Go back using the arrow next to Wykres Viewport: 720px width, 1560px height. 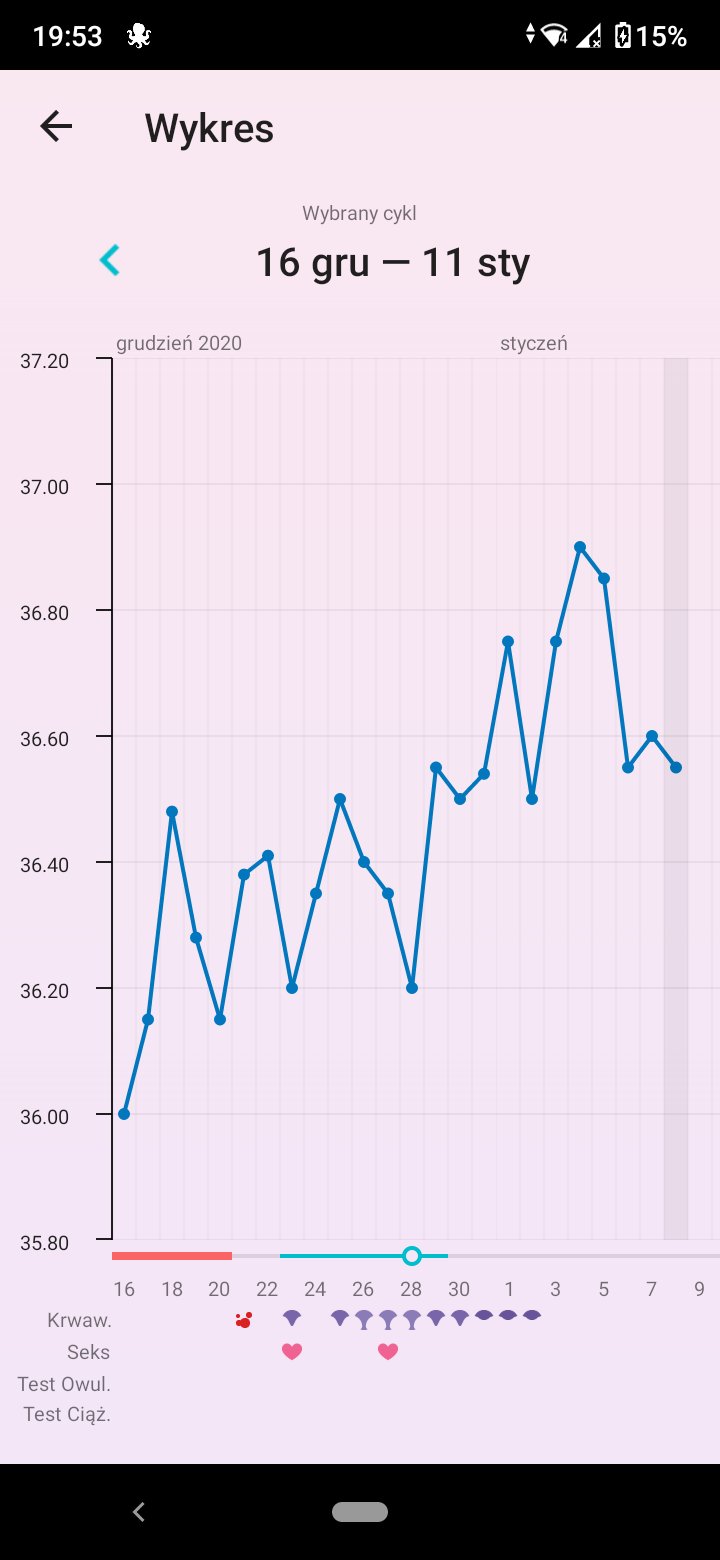56,126
